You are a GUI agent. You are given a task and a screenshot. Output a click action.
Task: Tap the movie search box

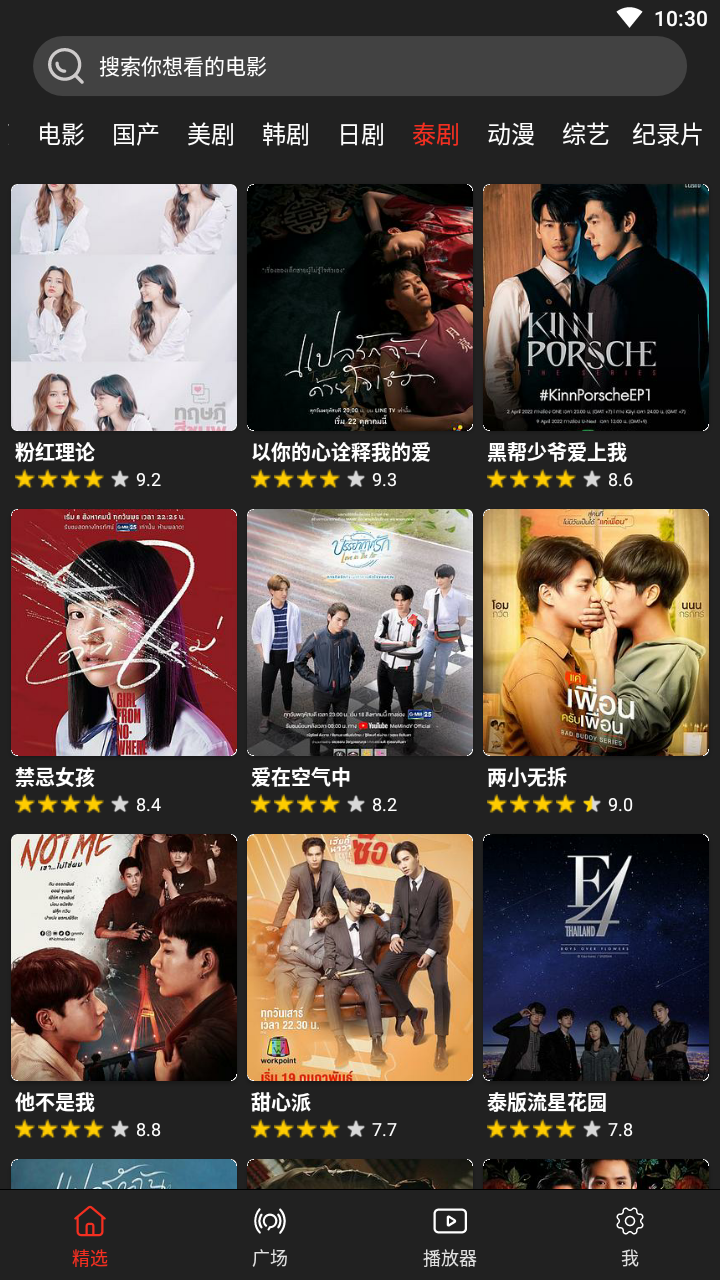[x=360, y=67]
